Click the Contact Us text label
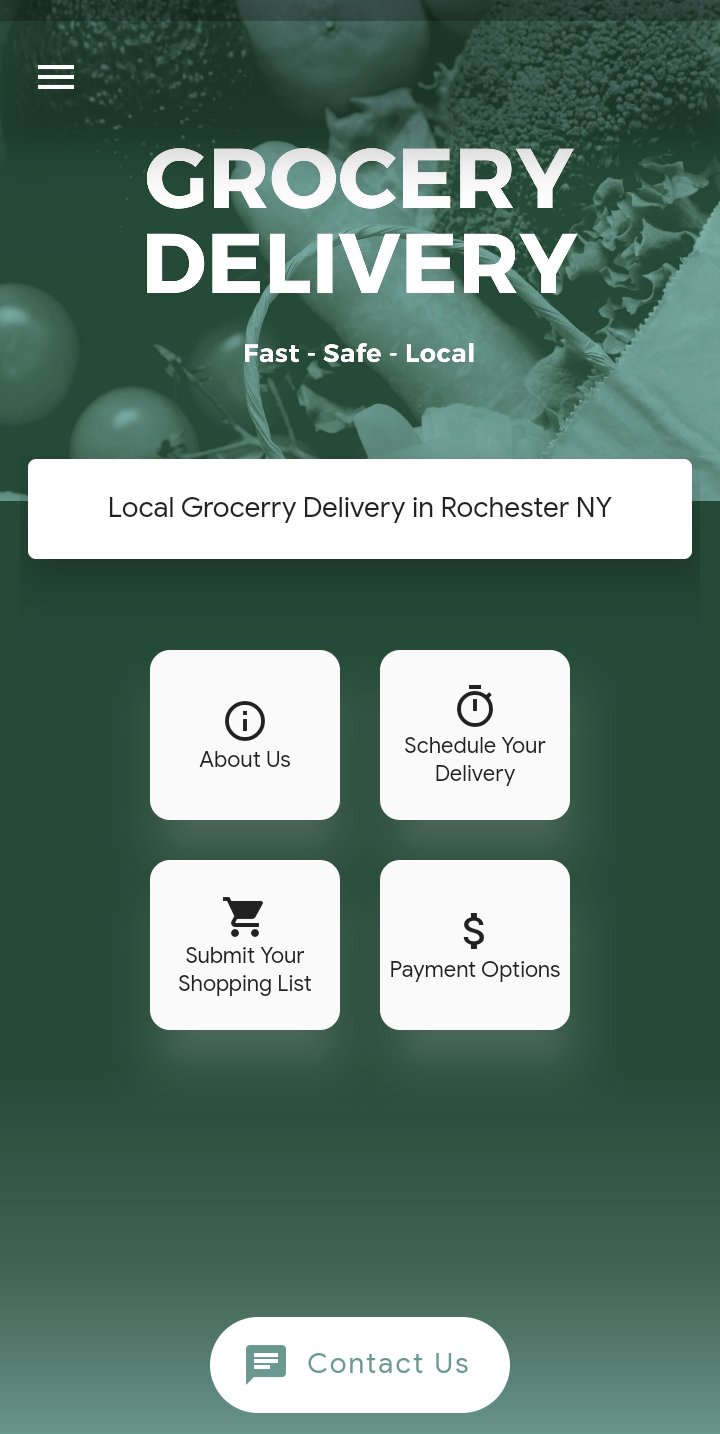Viewport: 720px width, 1434px height. coord(388,1363)
